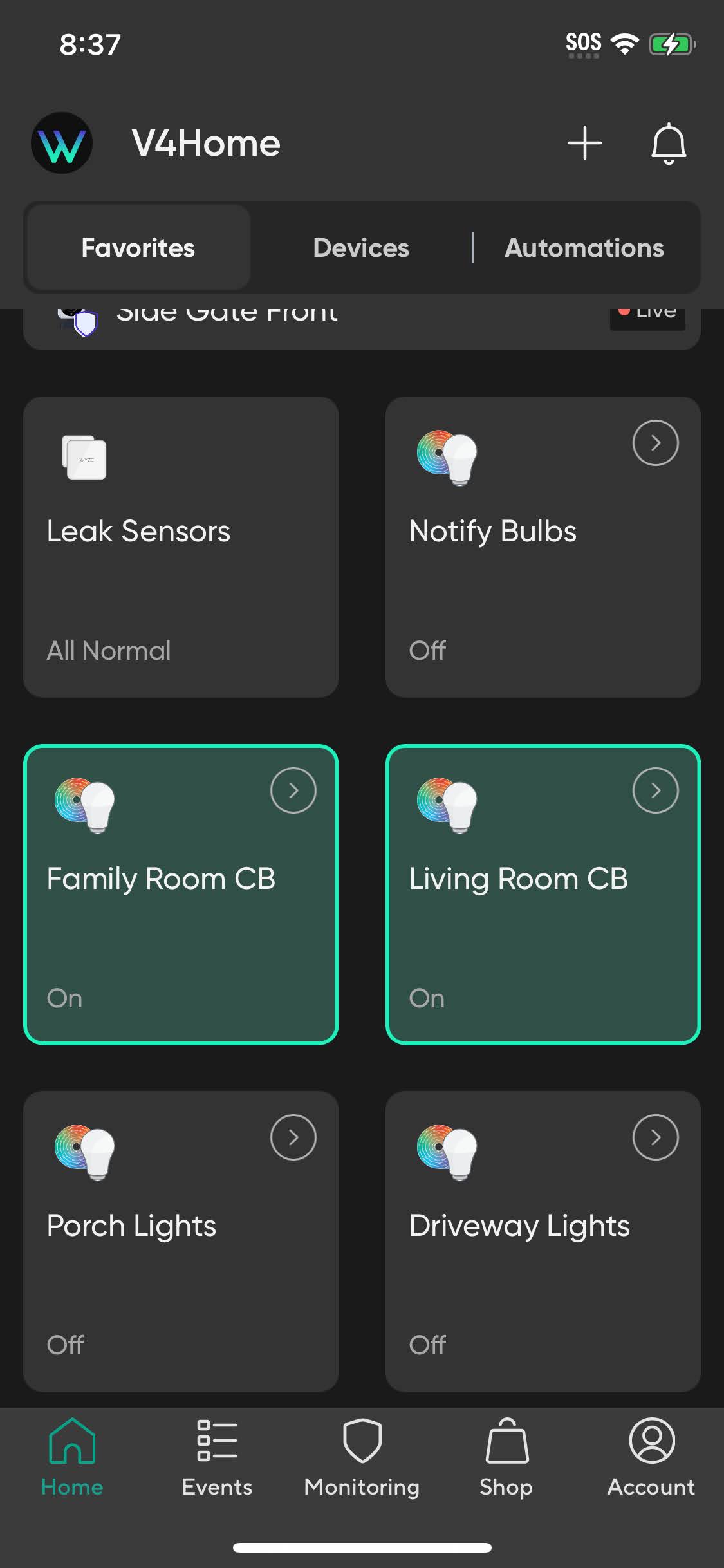
Task: Open Notify Bulbs details arrow
Action: pos(655,443)
